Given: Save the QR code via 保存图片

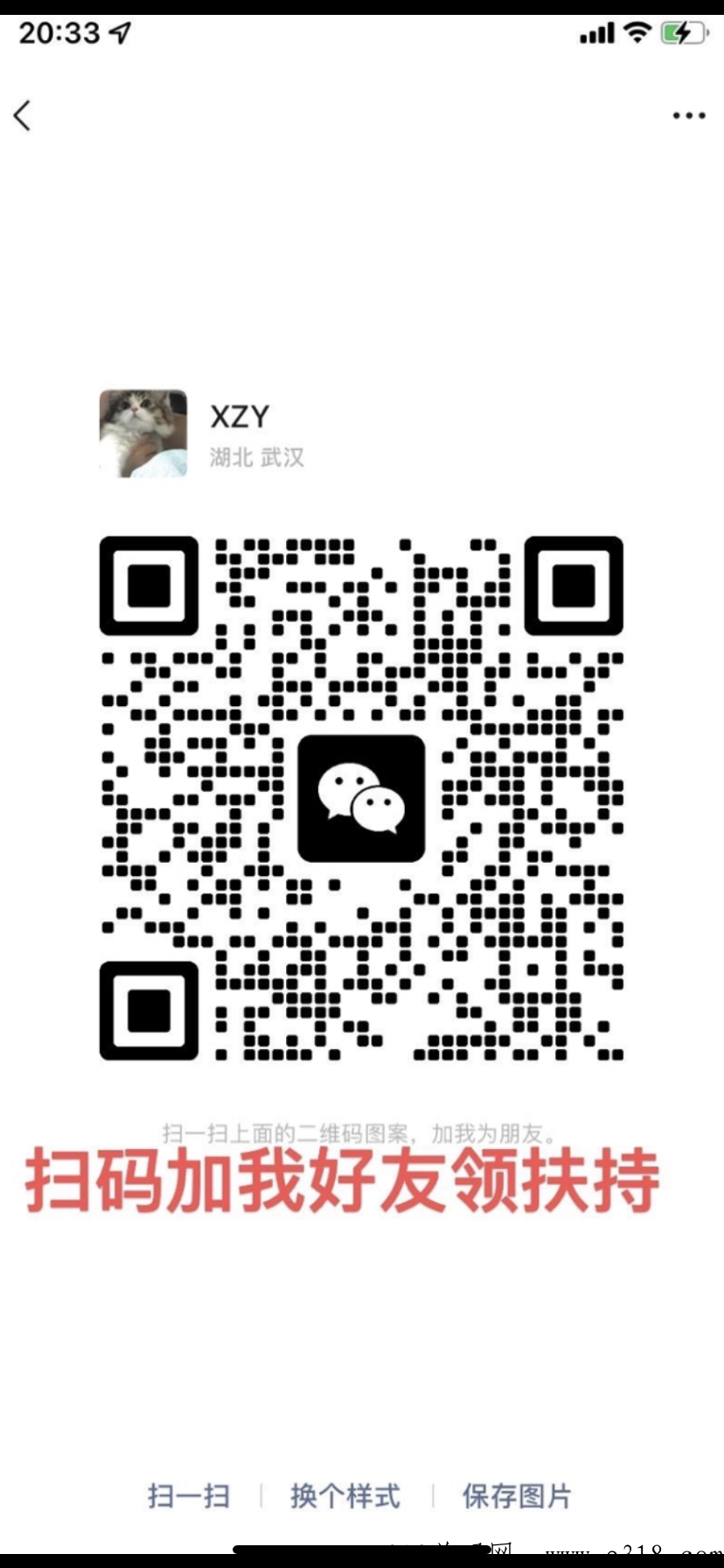Looking at the screenshot, I should click(x=516, y=1495).
